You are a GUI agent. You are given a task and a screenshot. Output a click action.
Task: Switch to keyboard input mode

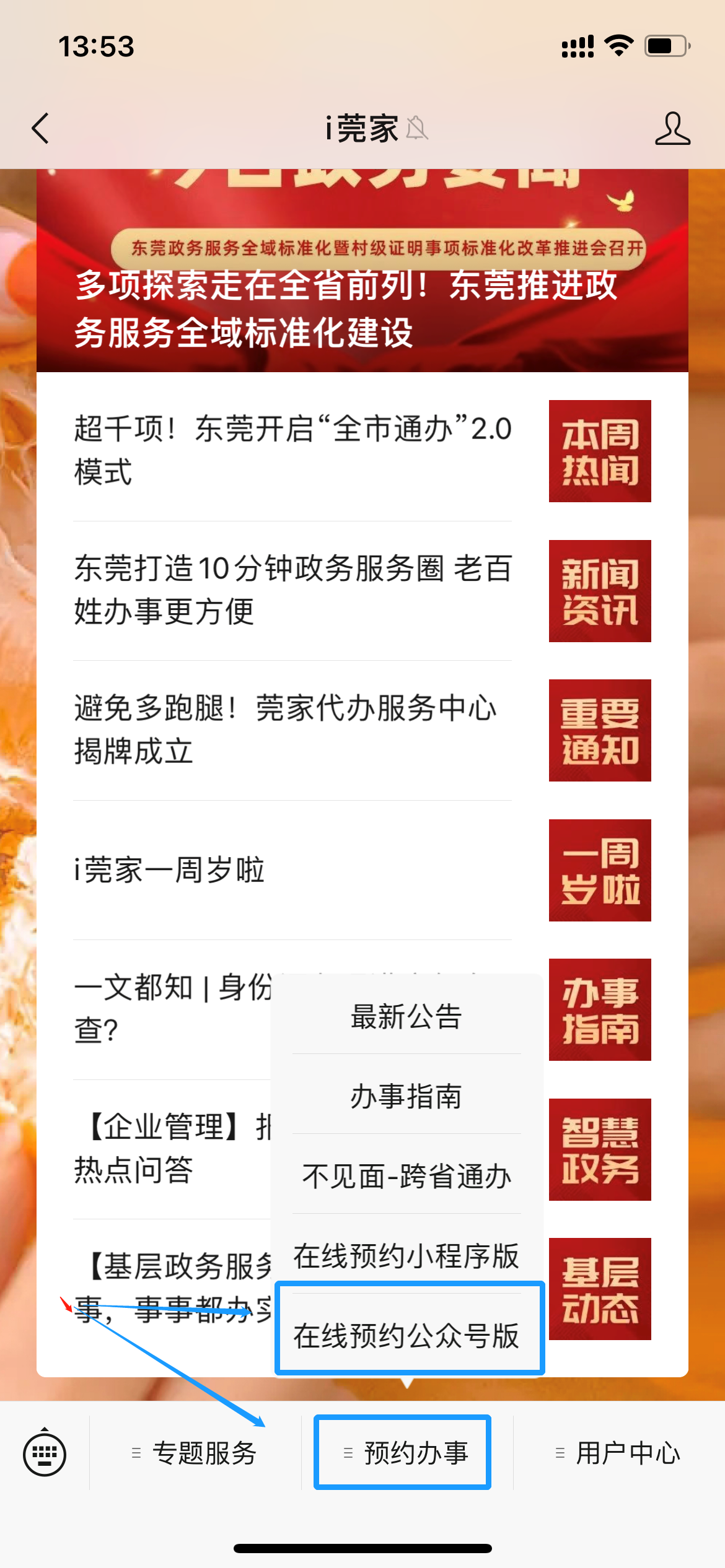pyautogui.click(x=45, y=1453)
